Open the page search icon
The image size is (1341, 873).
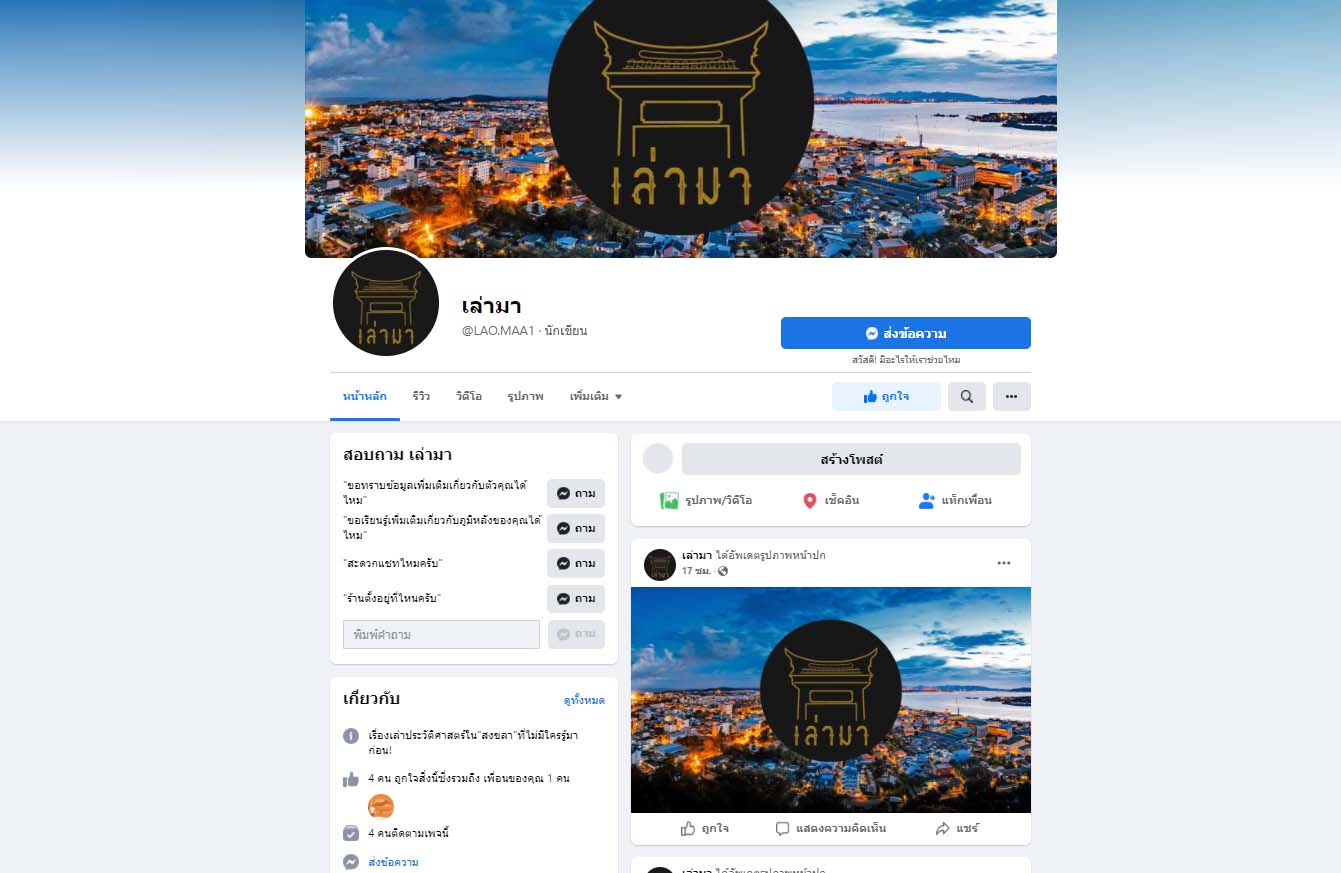[x=967, y=397]
